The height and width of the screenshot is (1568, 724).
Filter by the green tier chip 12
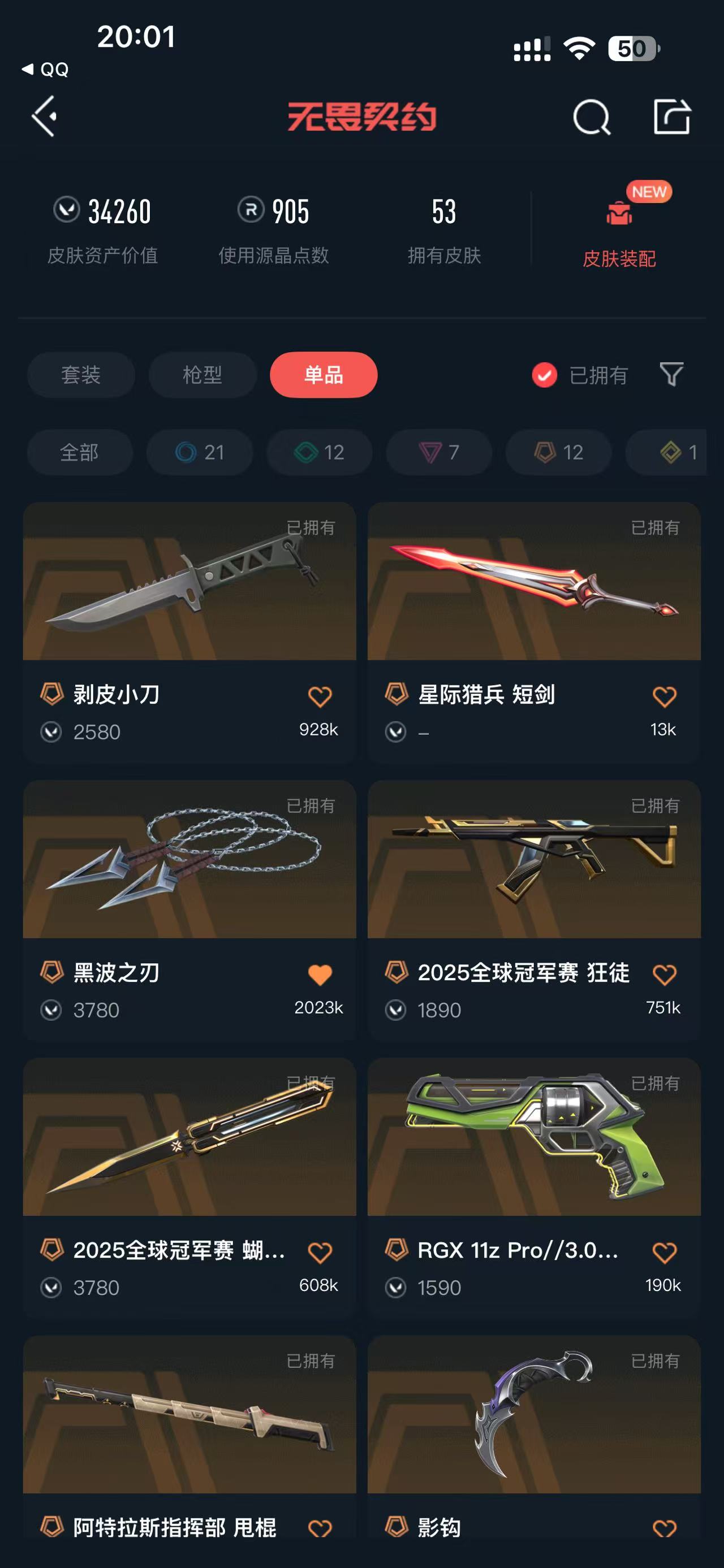[320, 452]
